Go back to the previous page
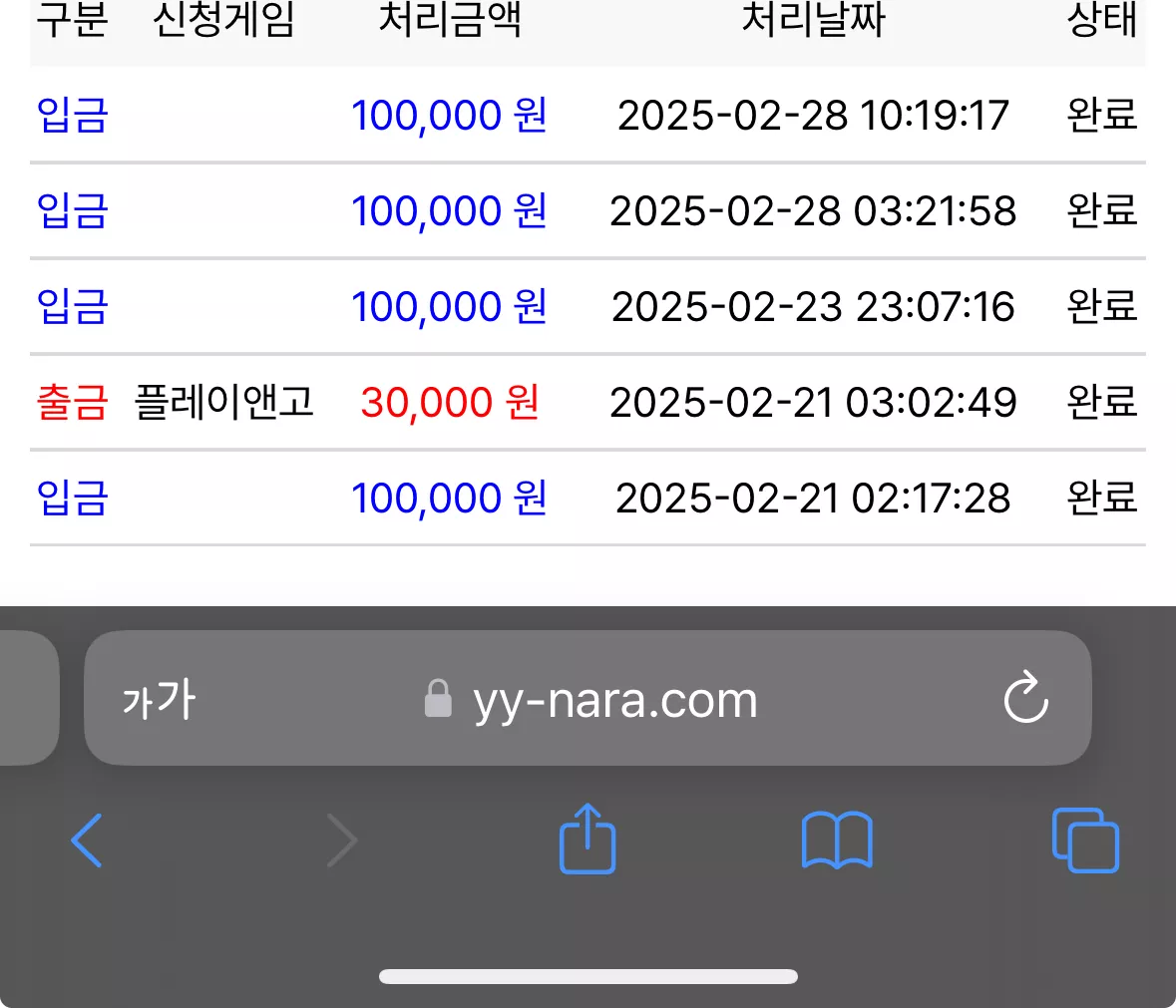The height and width of the screenshot is (1008, 1176). [86, 840]
